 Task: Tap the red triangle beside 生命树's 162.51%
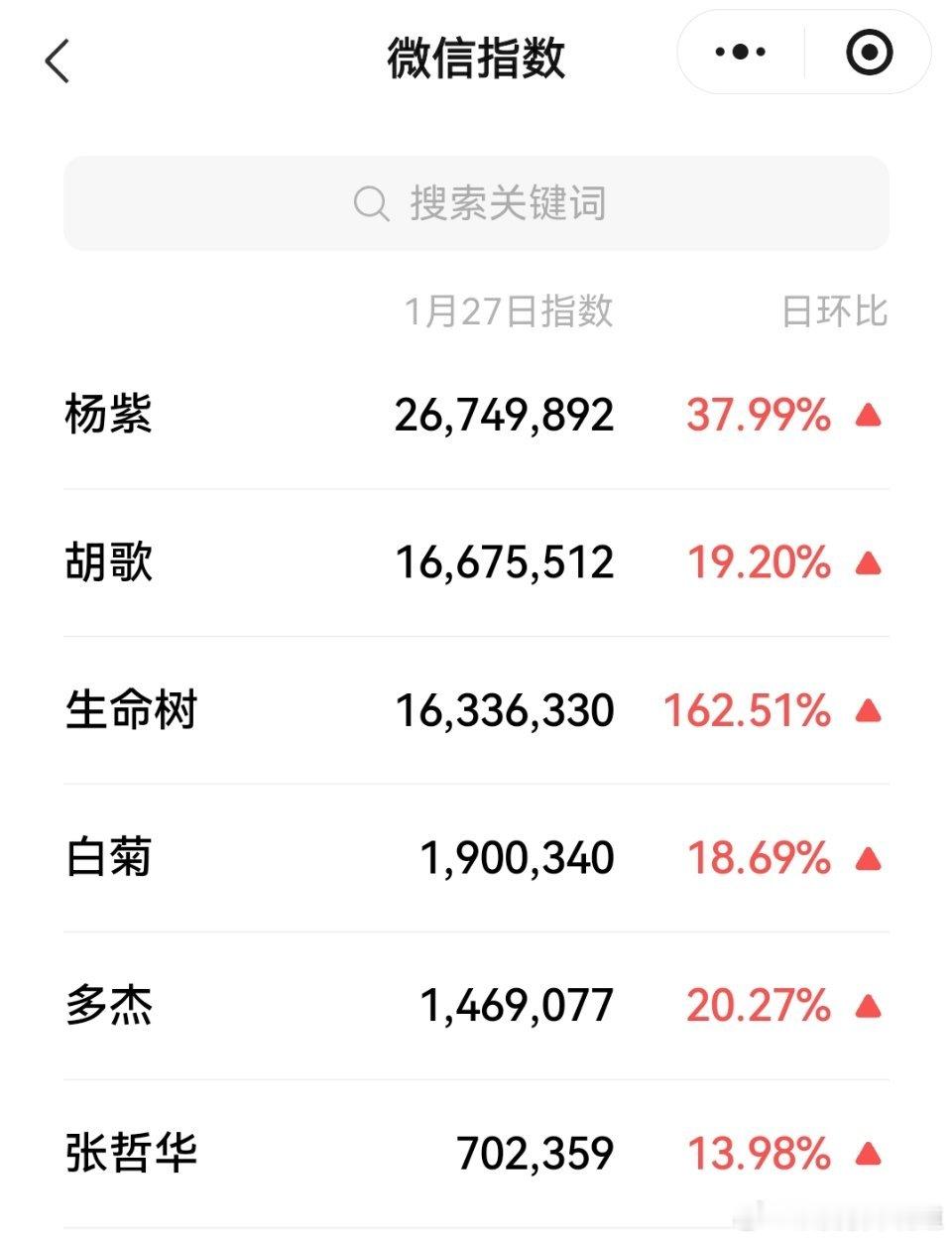tap(867, 710)
